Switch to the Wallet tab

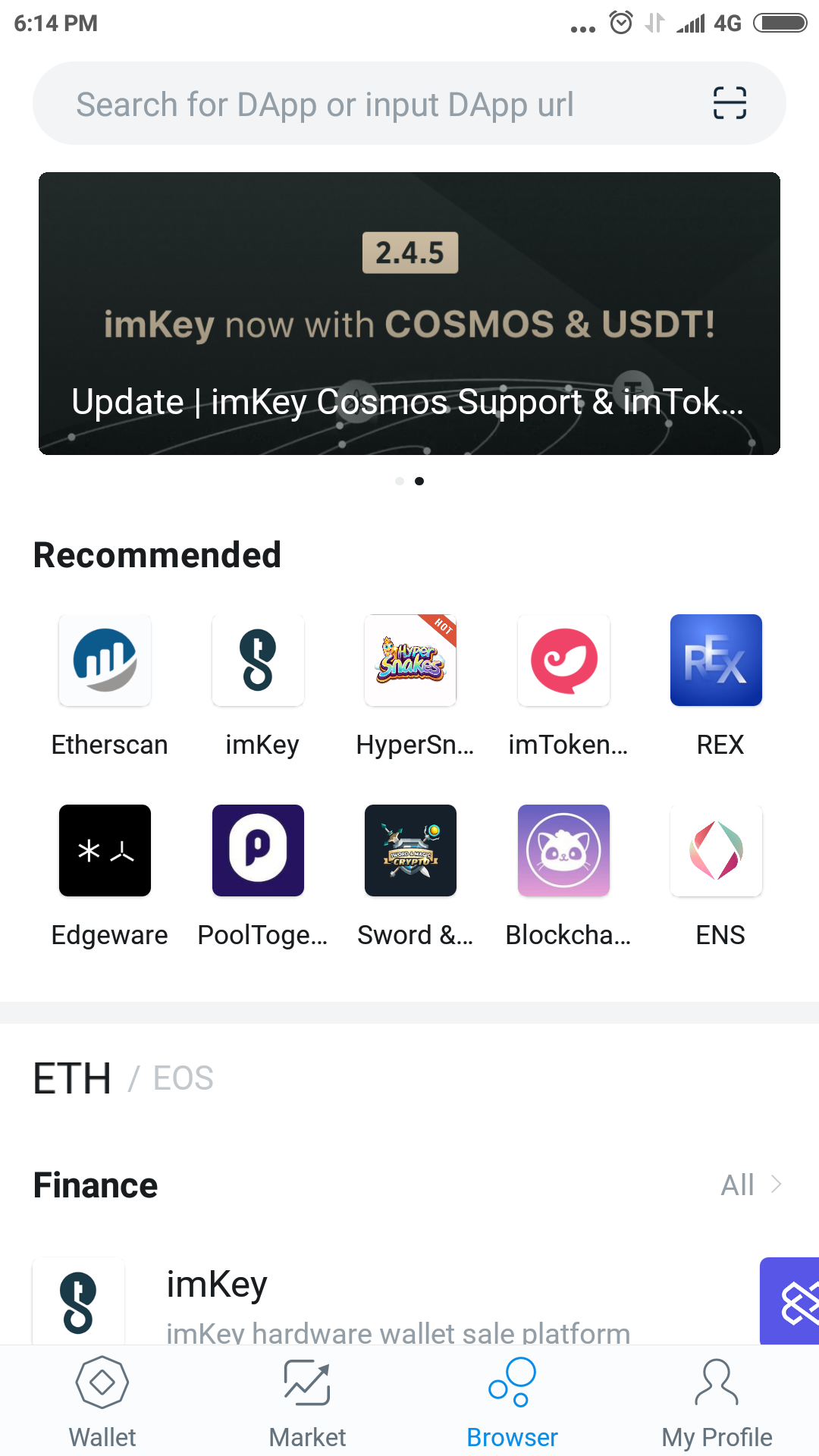point(102,1403)
